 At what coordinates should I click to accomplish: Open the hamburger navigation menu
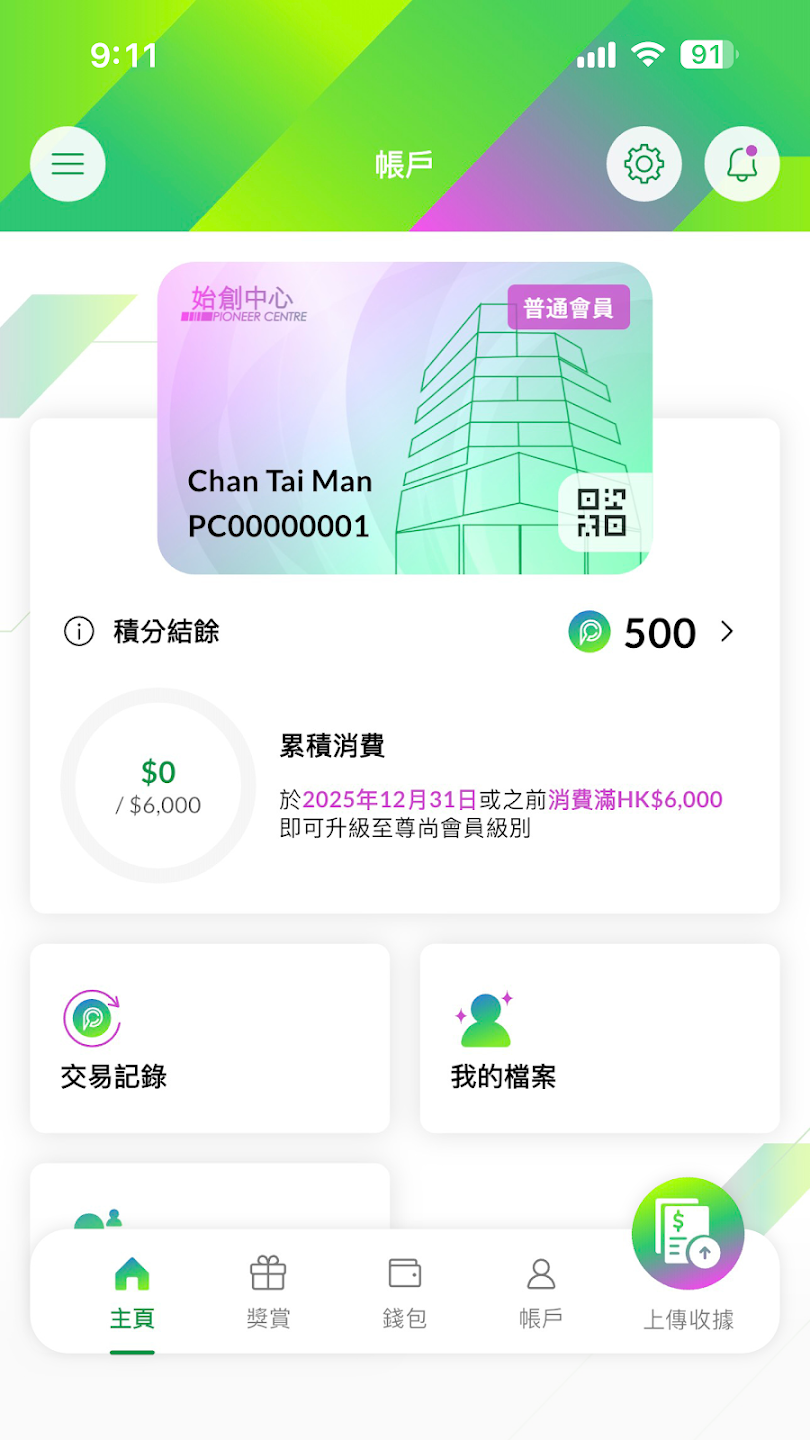(x=67, y=163)
